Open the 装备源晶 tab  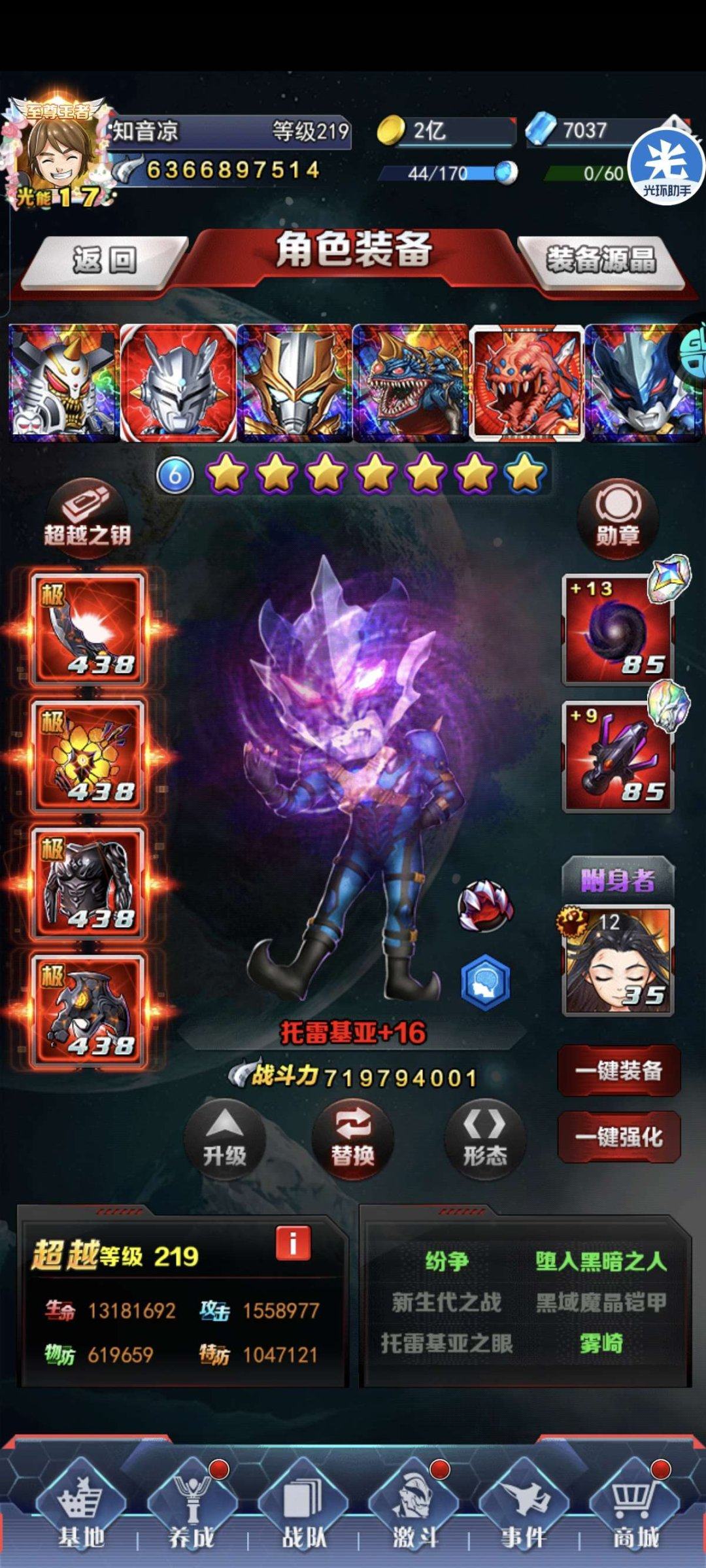point(600,260)
